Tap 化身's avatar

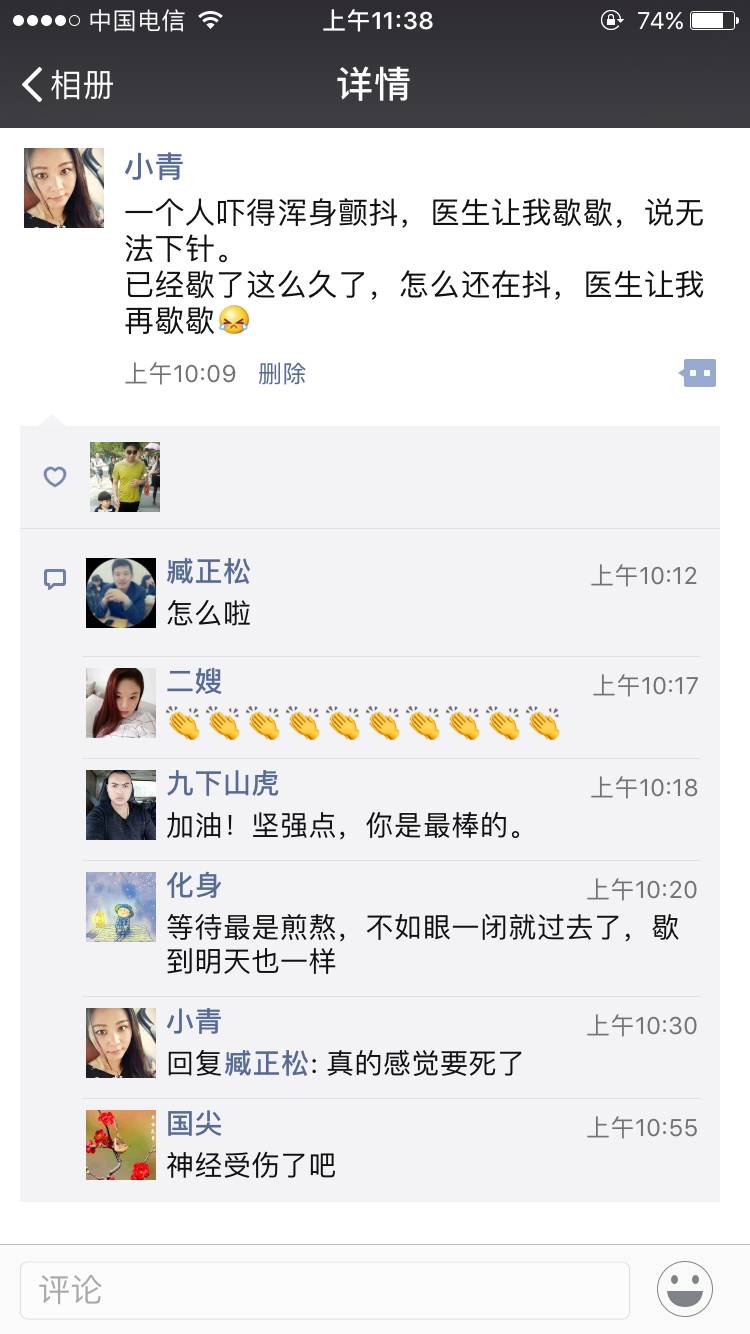121,907
